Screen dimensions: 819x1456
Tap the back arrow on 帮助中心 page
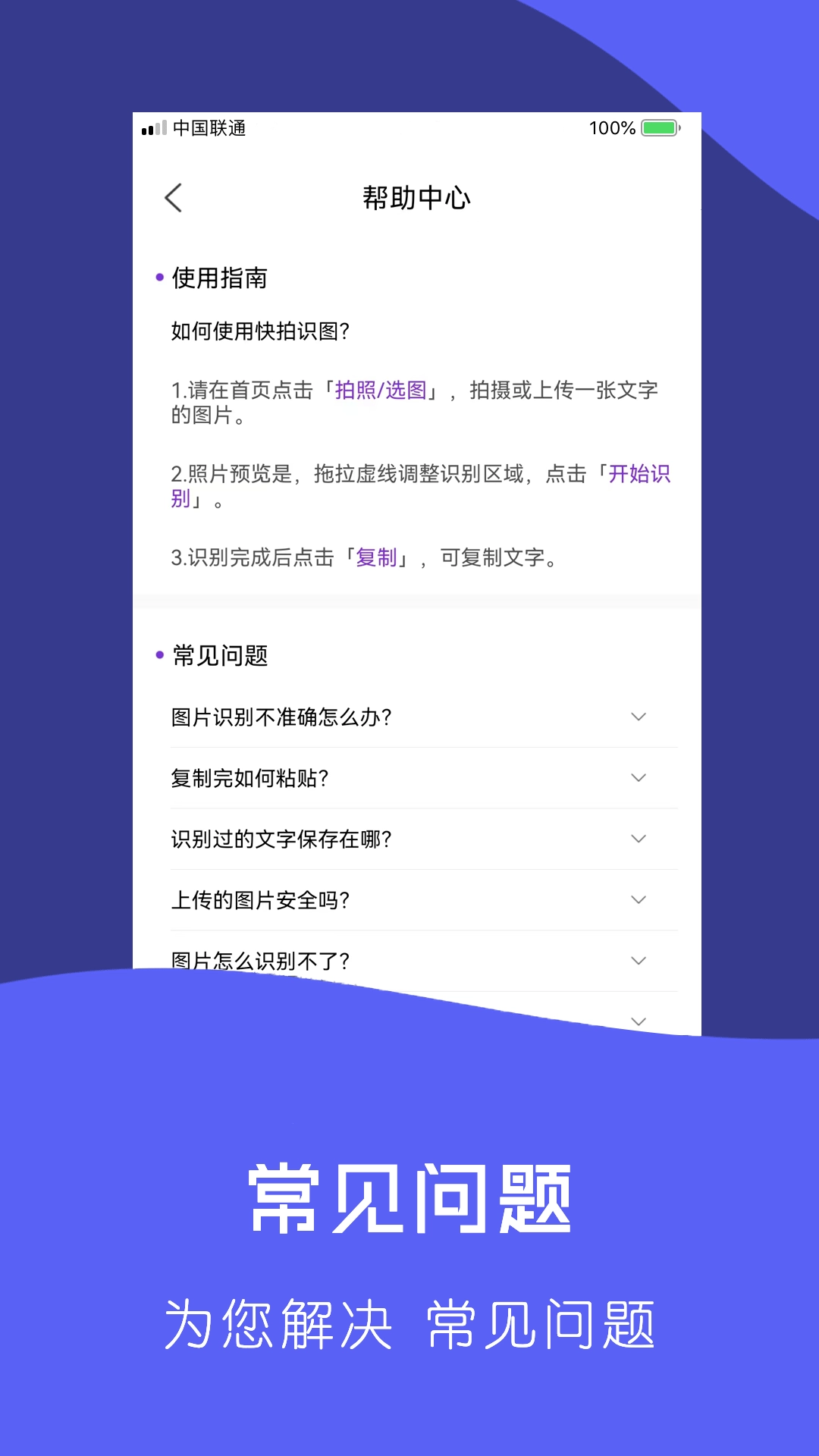(173, 197)
